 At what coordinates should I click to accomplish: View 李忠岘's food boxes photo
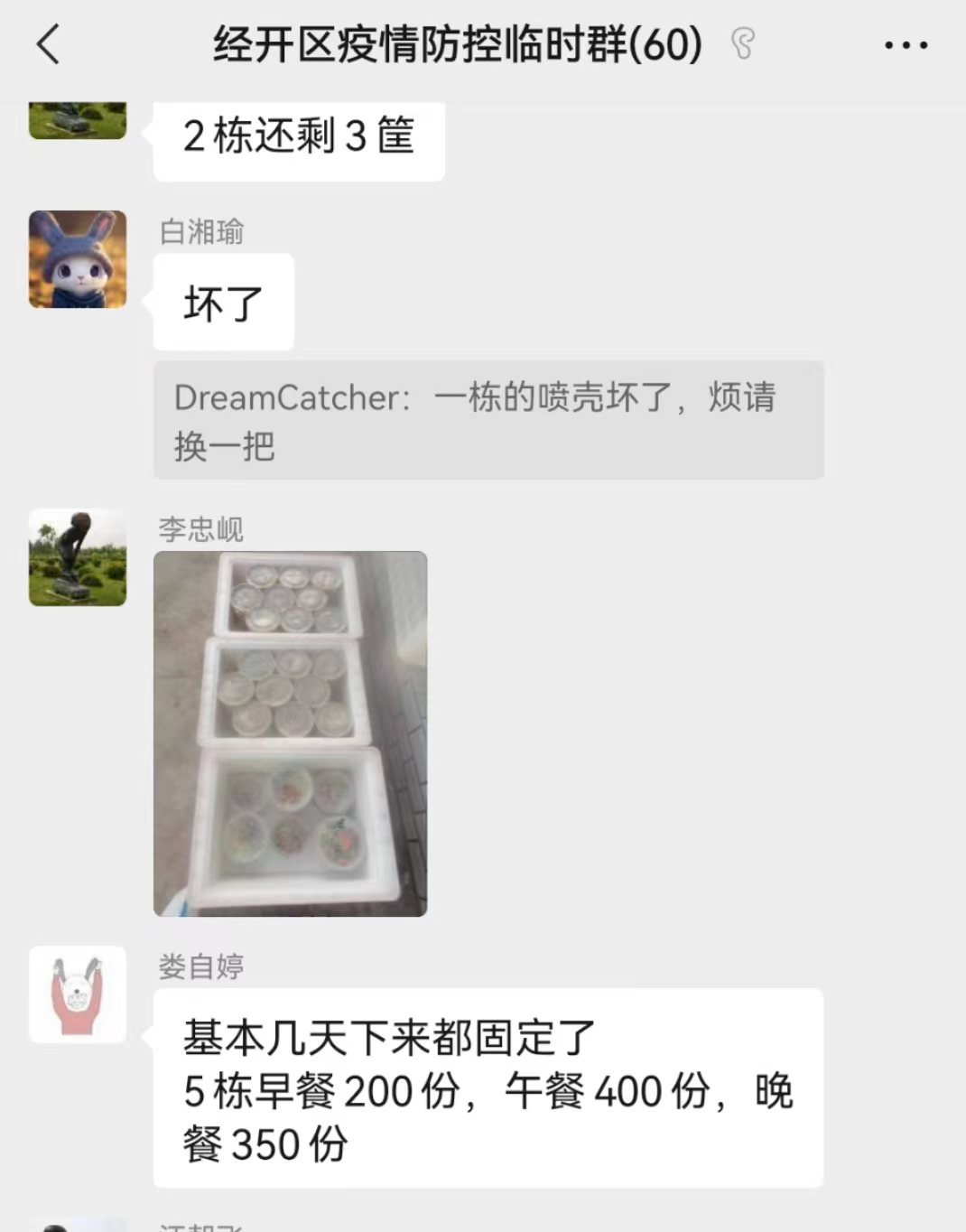290,733
